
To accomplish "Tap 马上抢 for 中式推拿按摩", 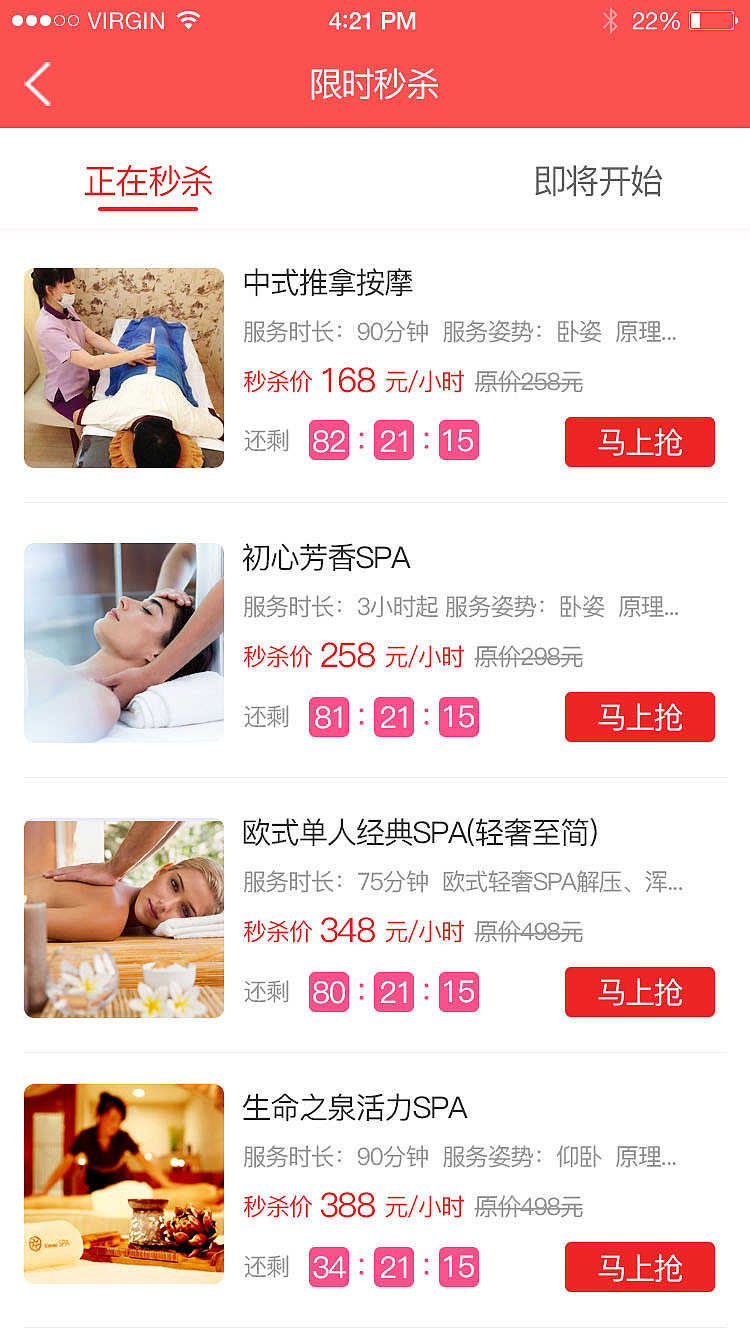I will [x=639, y=441].
